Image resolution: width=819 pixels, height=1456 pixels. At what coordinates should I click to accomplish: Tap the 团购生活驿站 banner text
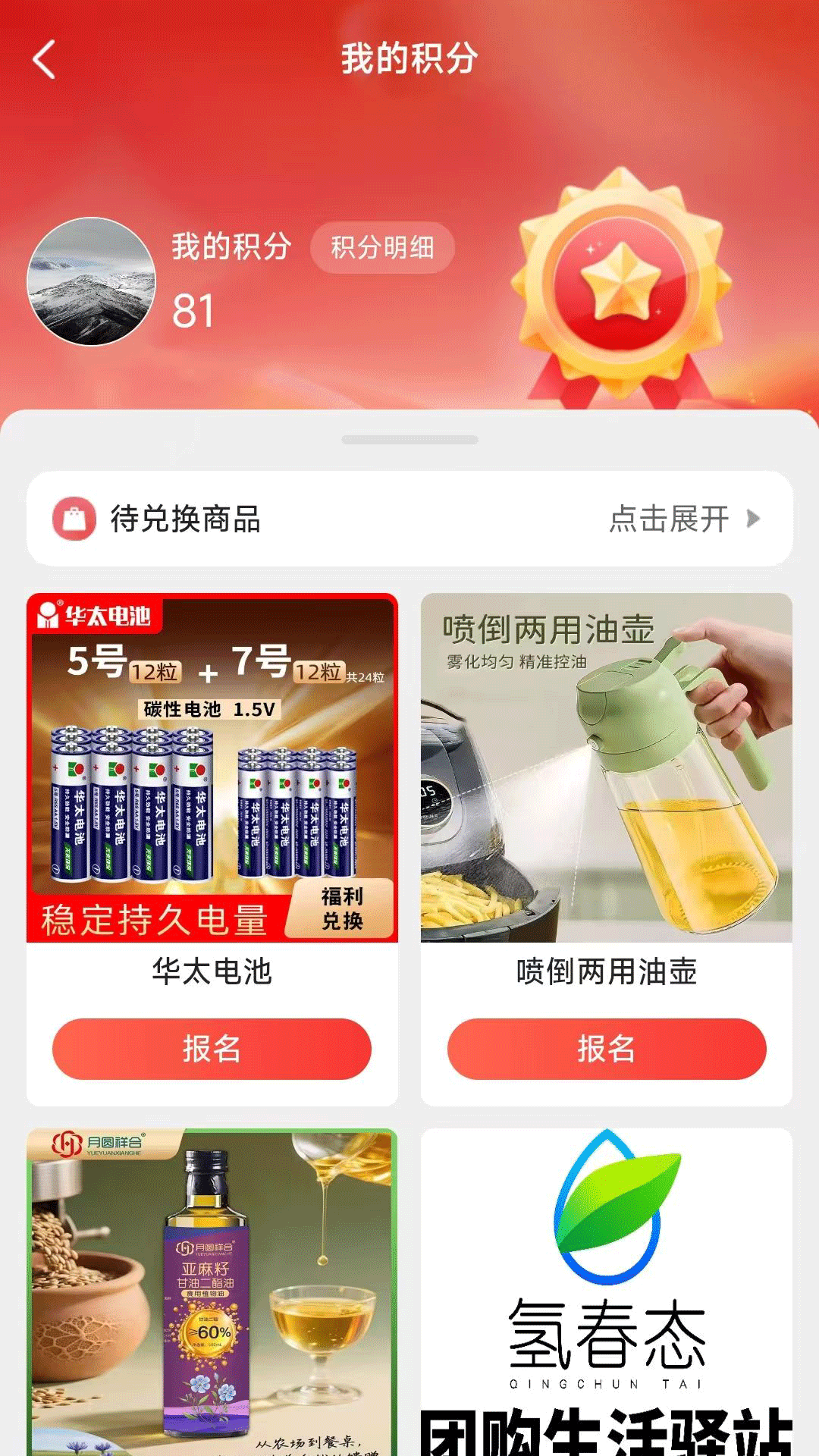607,1429
